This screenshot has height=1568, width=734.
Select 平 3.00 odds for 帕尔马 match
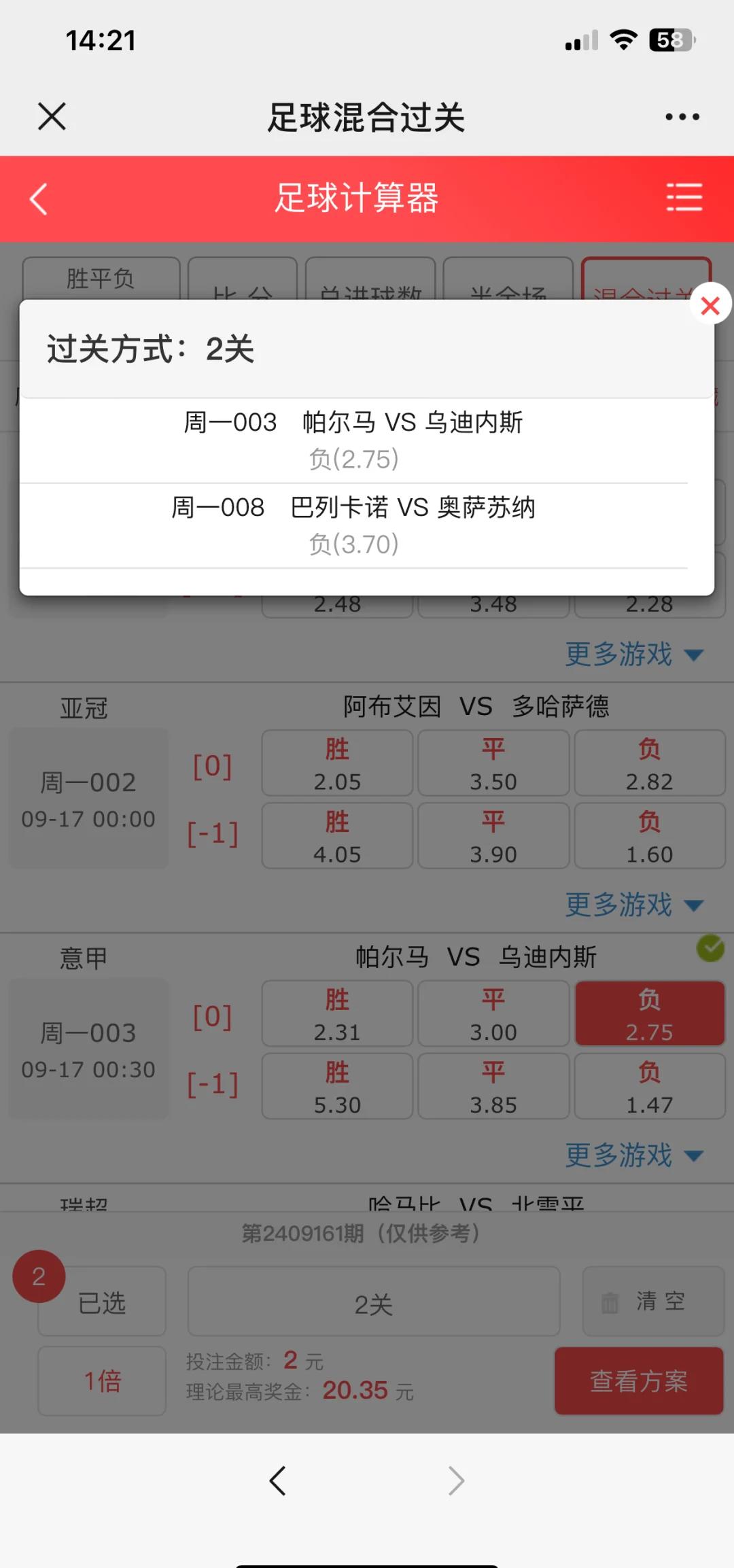point(493,1013)
